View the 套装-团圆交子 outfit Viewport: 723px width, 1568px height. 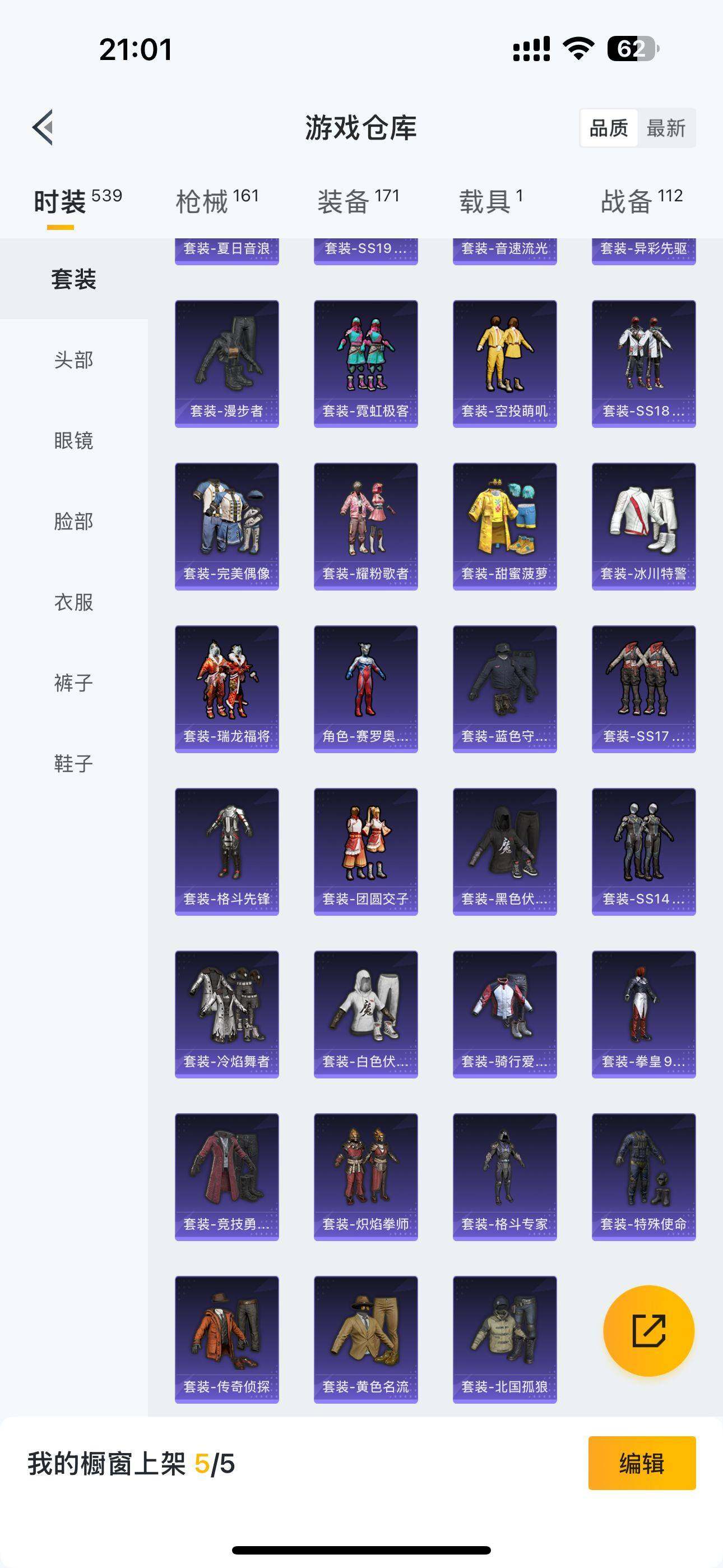point(366,851)
